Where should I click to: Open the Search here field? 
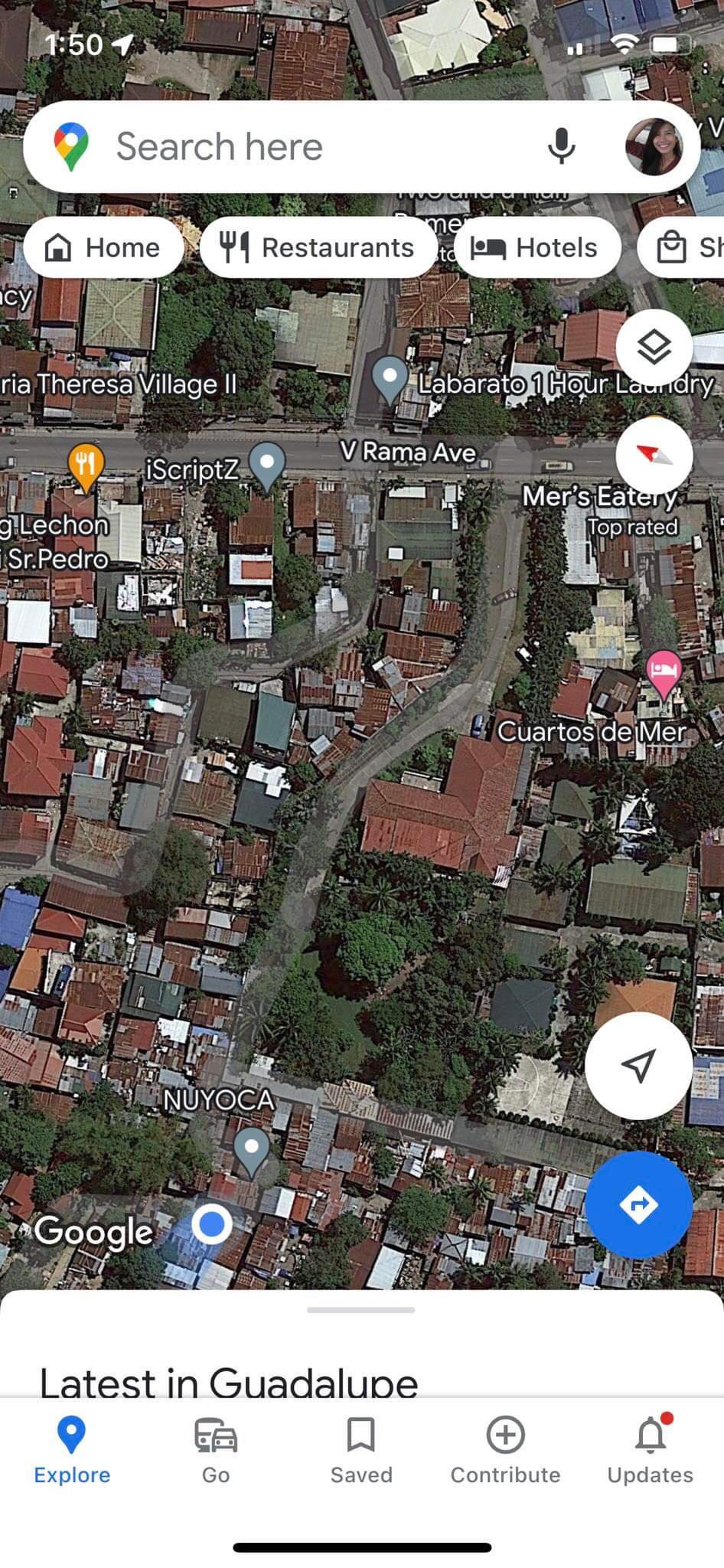(306, 146)
